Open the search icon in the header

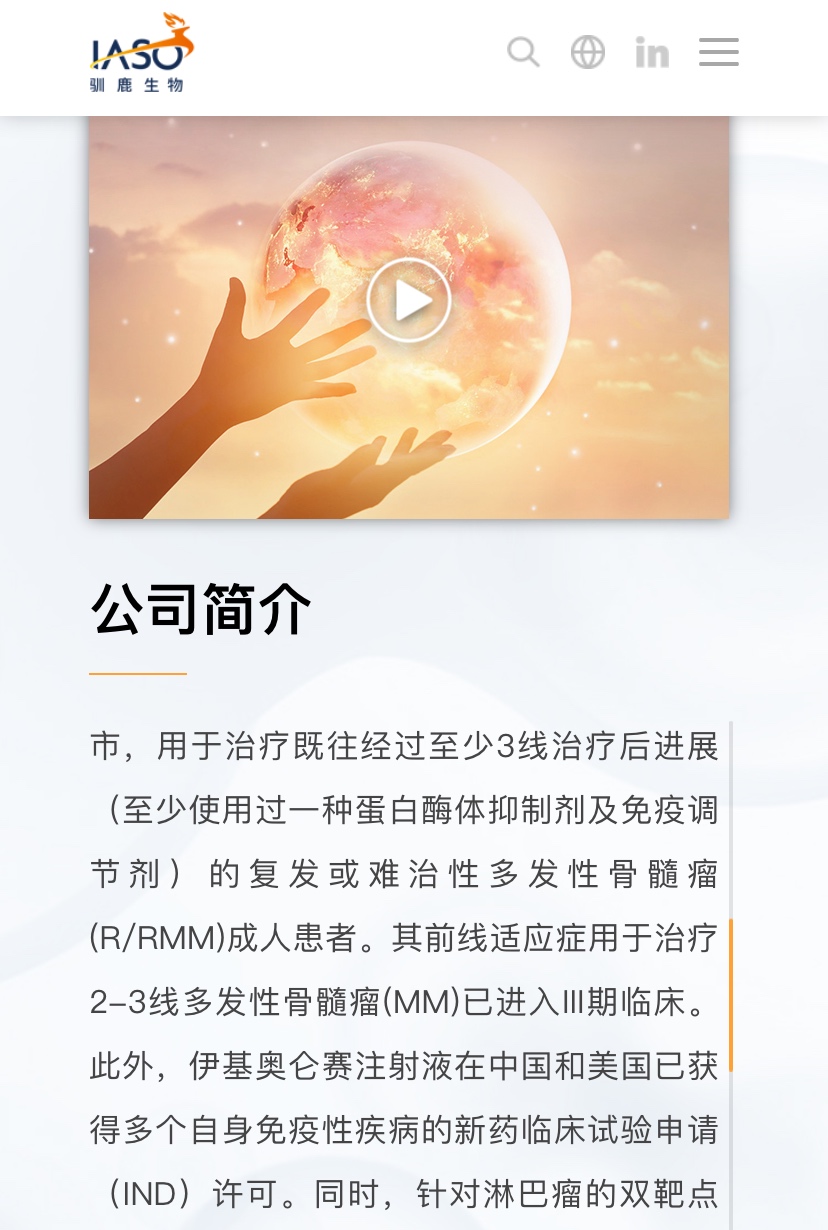523,51
